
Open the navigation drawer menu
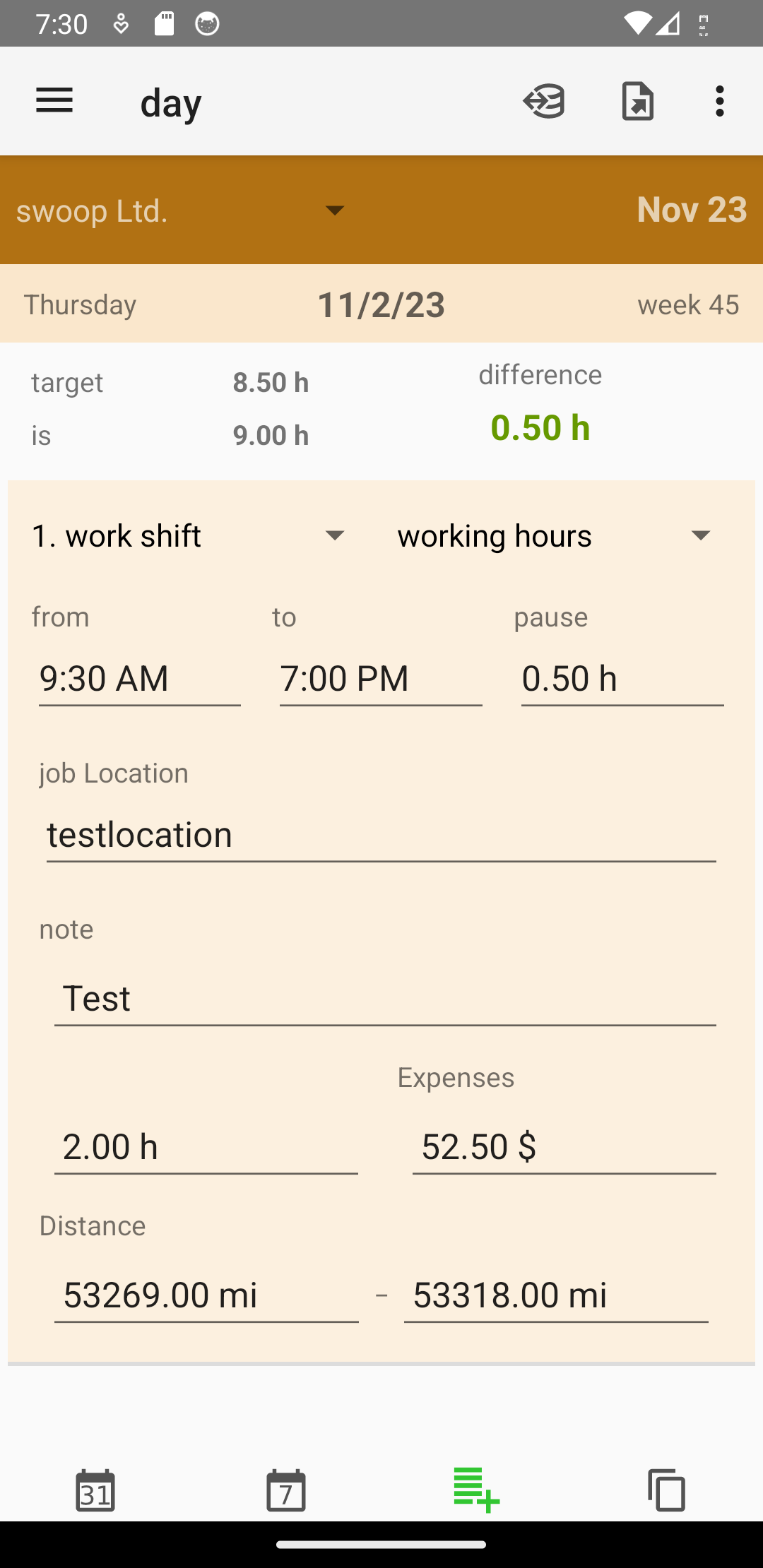coord(54,101)
